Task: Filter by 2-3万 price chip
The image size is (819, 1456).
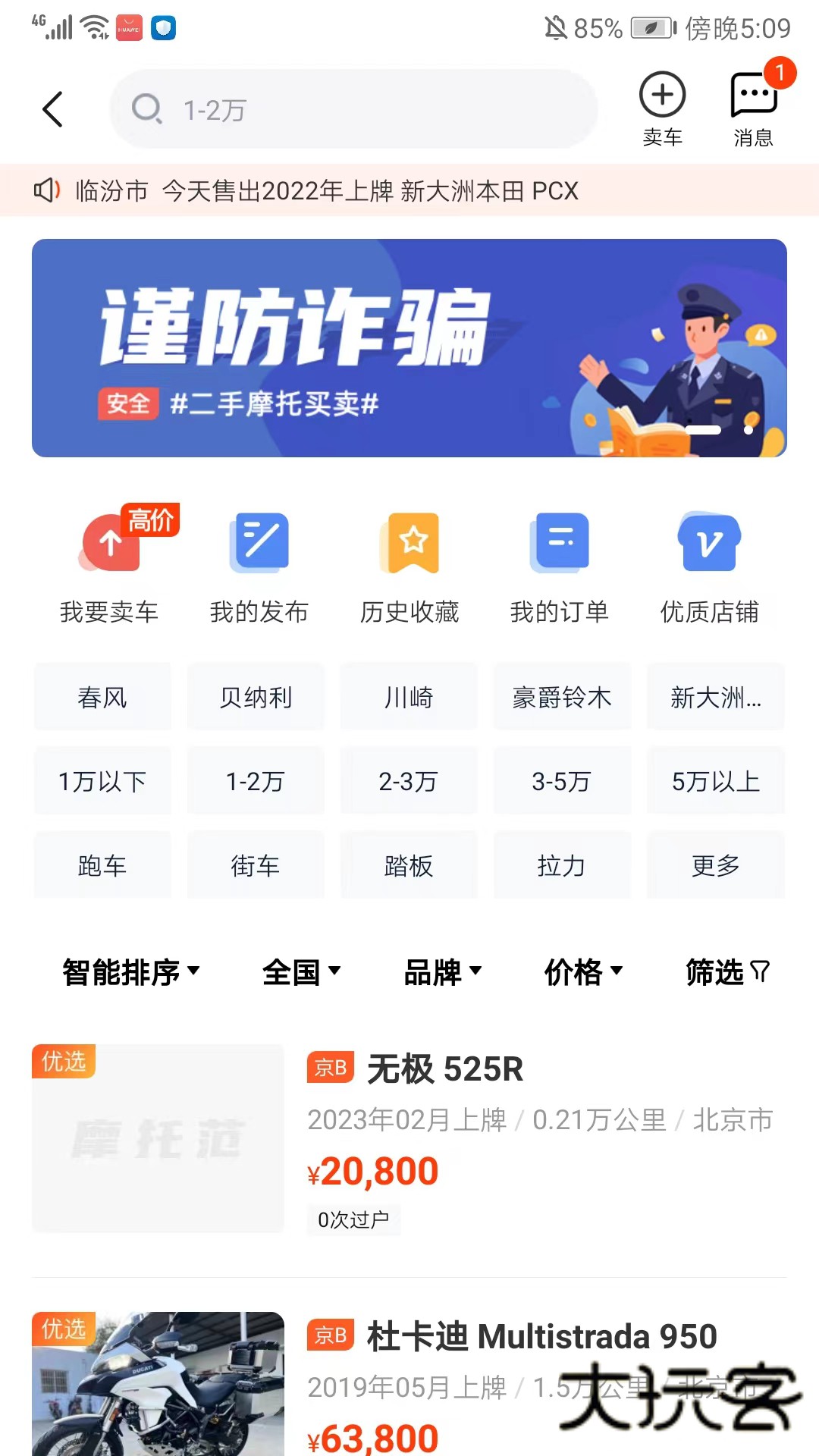Action: 409,781
